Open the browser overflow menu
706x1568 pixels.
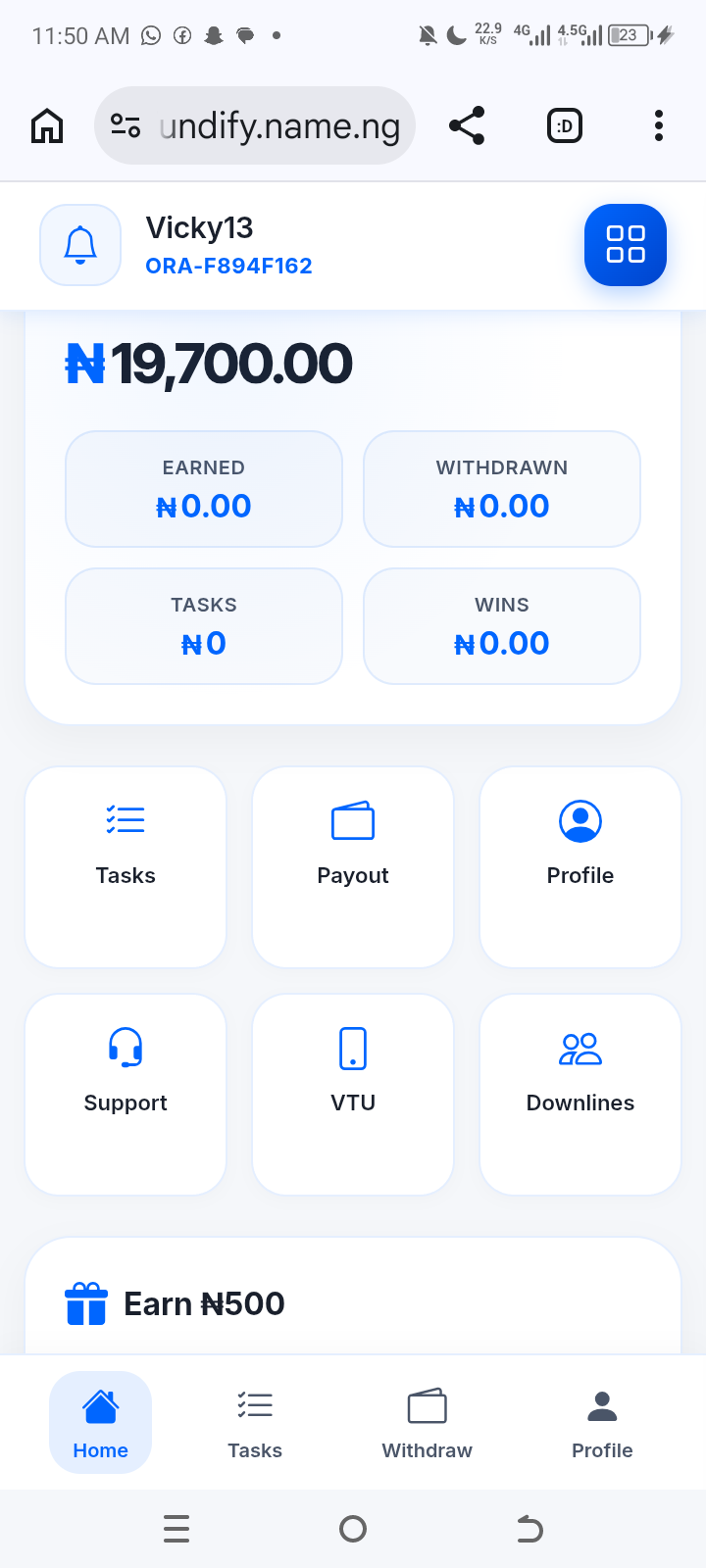point(659,125)
